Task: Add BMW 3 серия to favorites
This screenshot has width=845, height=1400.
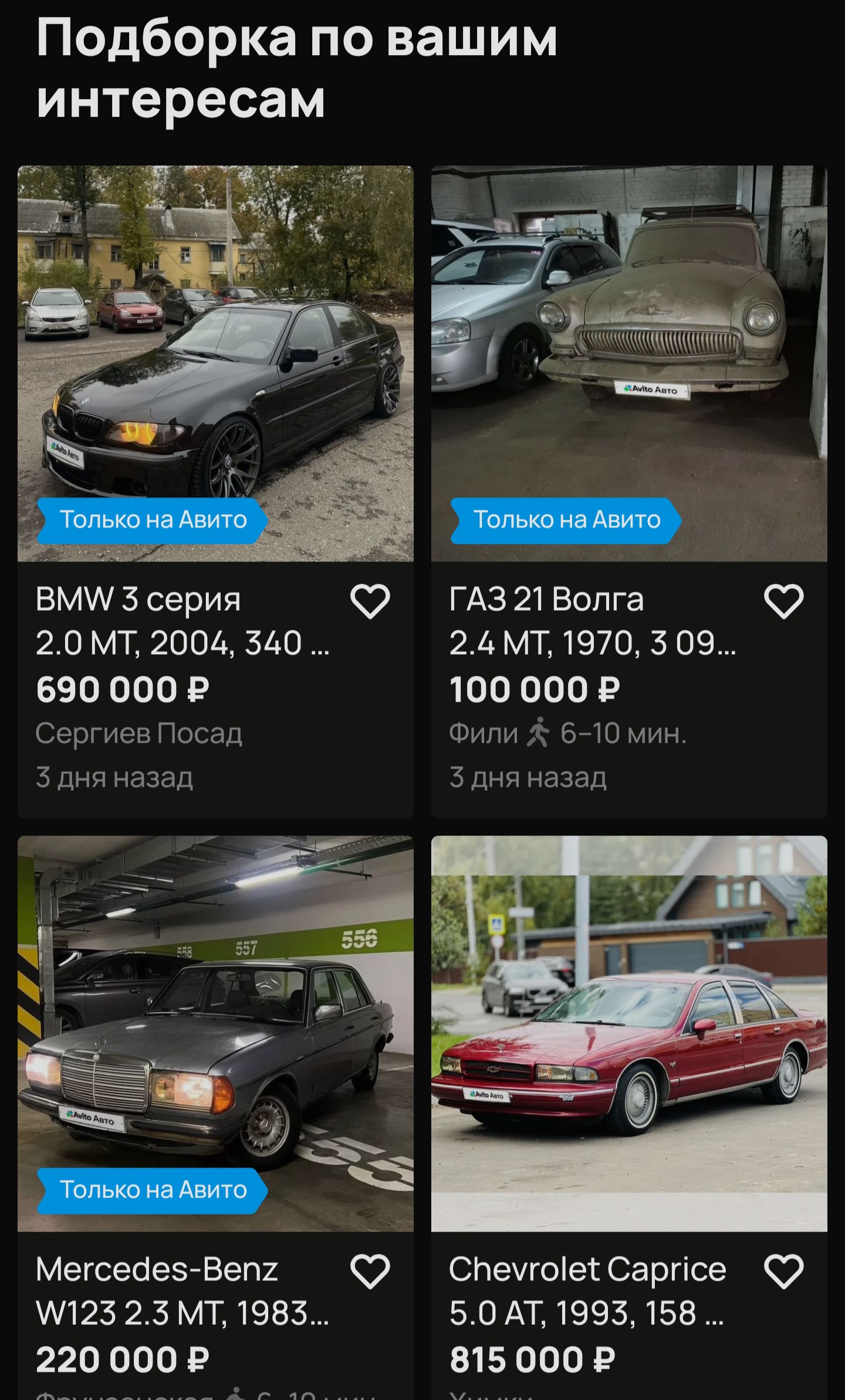Action: click(370, 601)
